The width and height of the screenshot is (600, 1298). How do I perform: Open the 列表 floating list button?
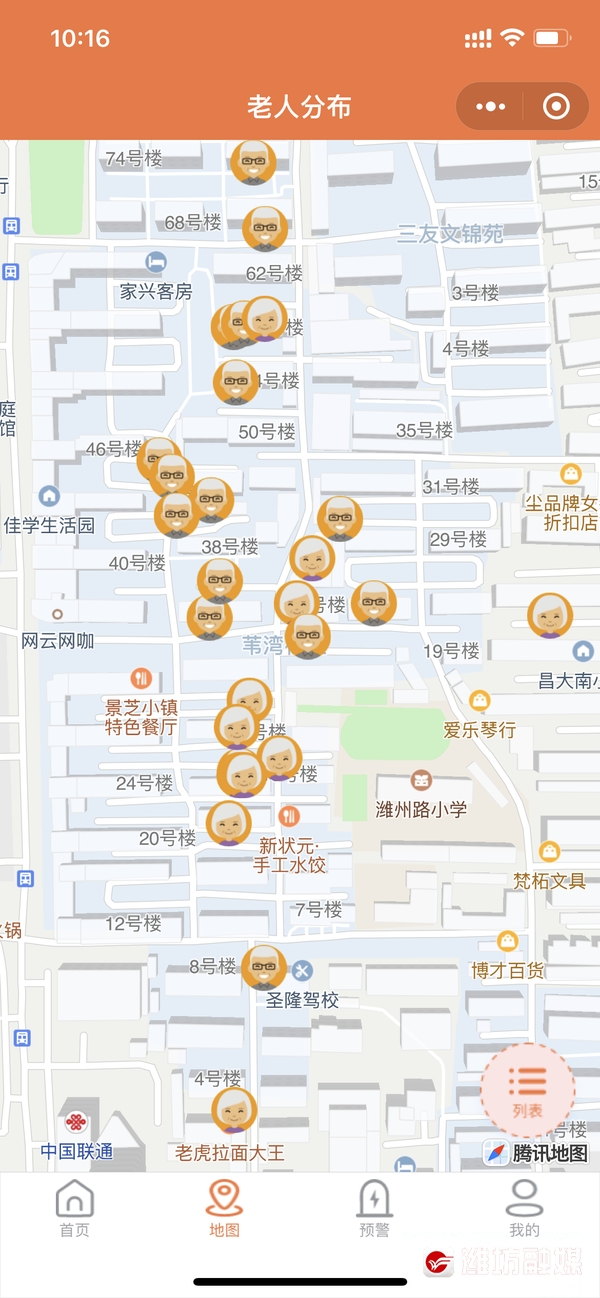pyautogui.click(x=527, y=1090)
